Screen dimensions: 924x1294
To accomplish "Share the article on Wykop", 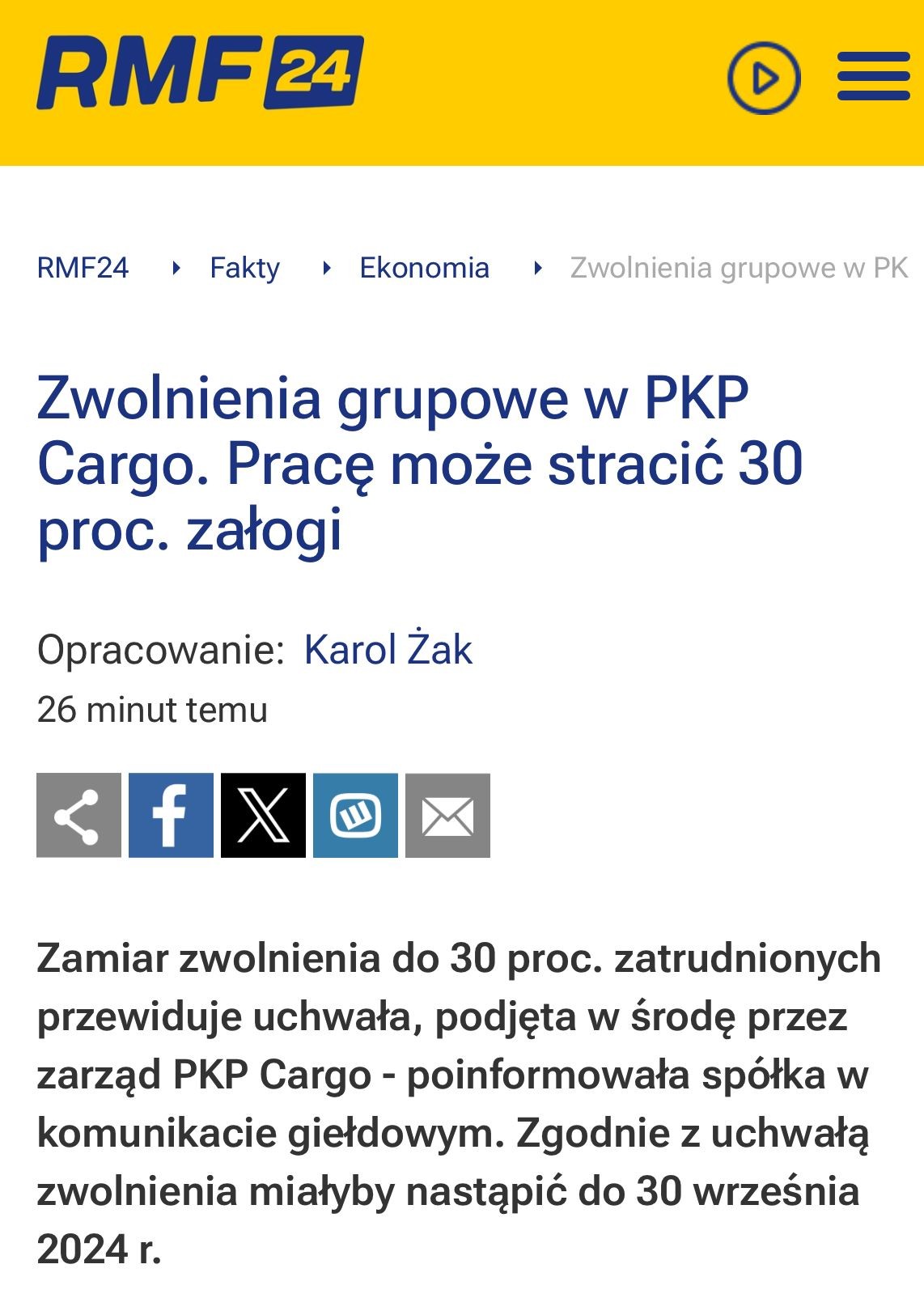I will (x=355, y=815).
